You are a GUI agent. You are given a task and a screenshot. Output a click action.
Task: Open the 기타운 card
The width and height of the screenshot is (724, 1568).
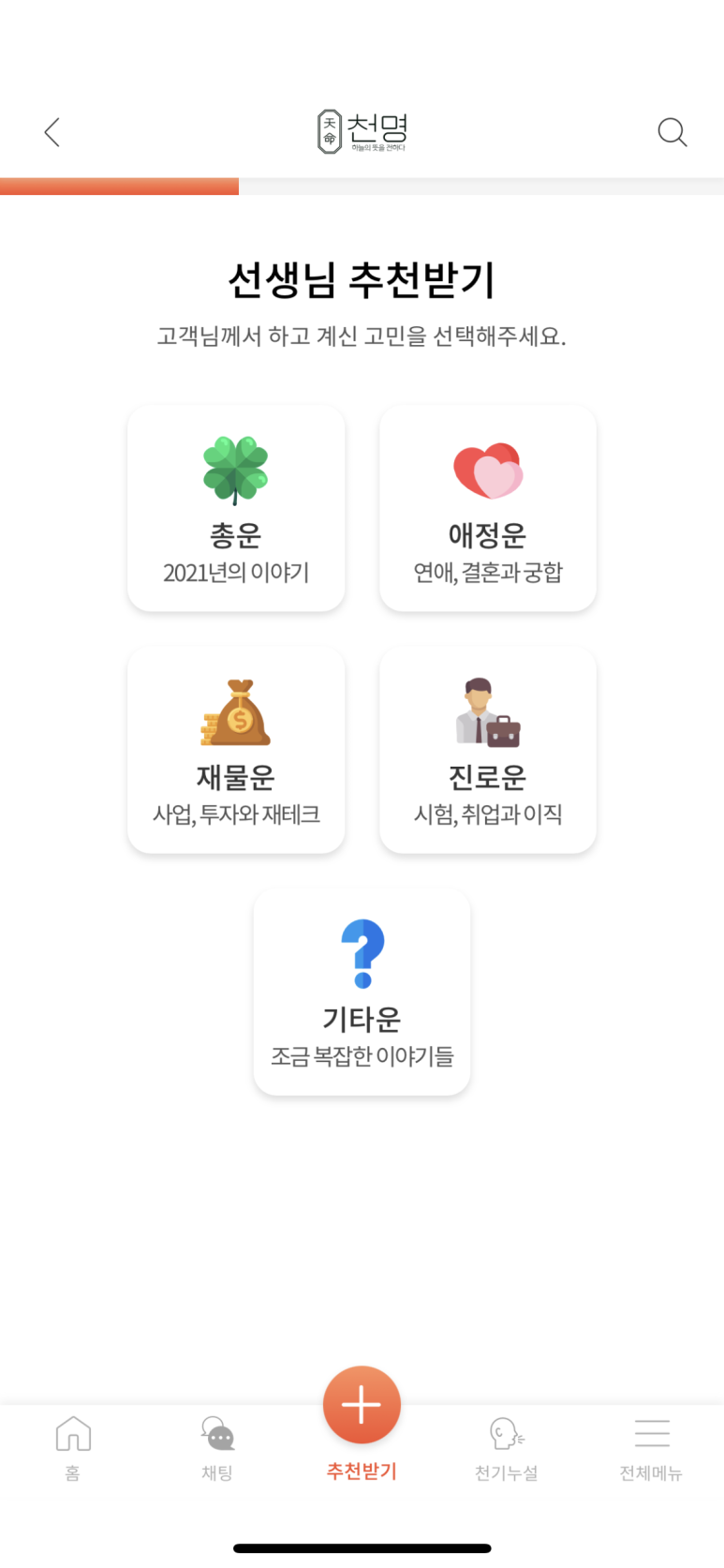362,992
